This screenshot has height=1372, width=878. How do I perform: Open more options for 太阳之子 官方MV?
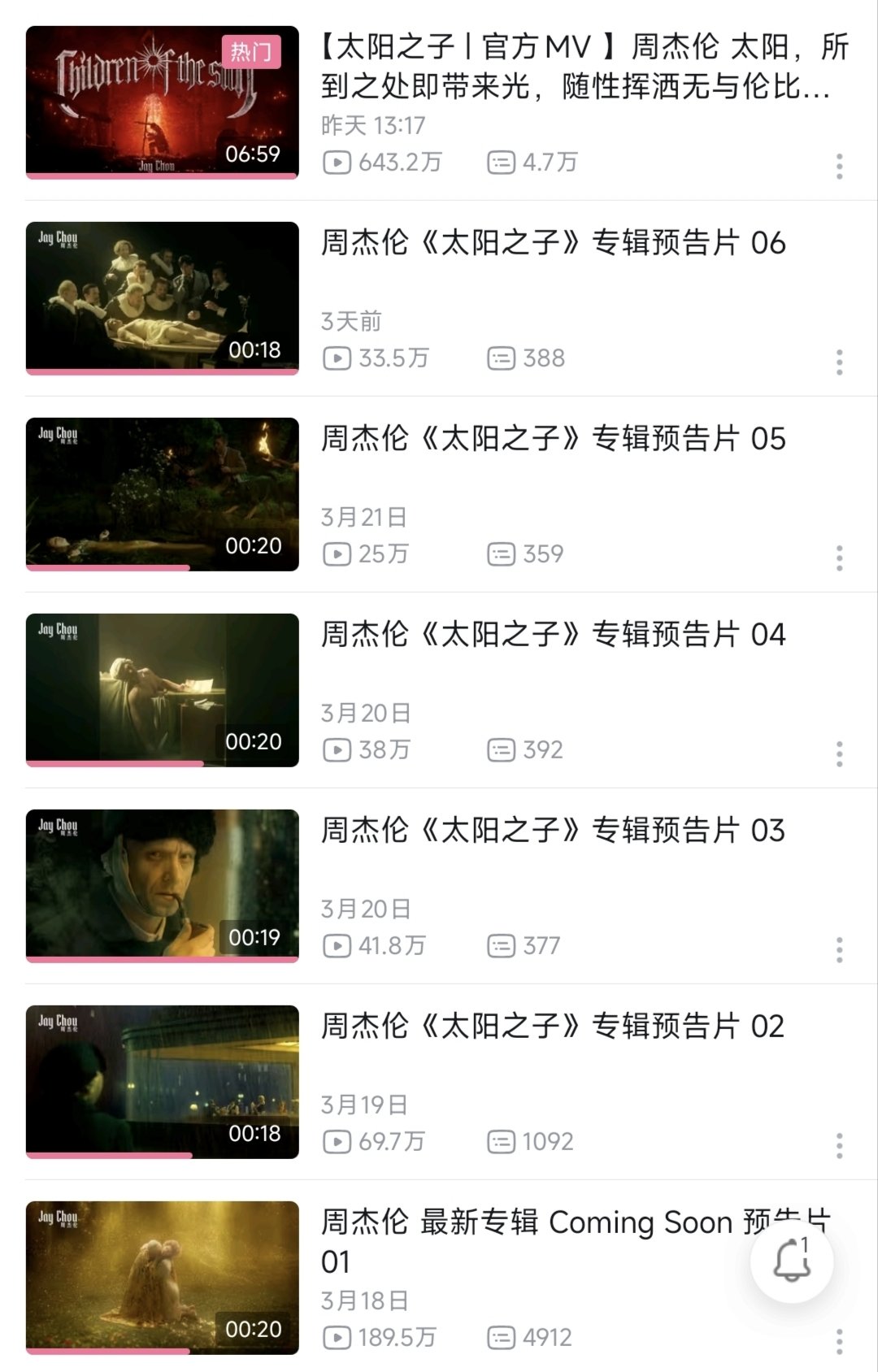click(839, 167)
